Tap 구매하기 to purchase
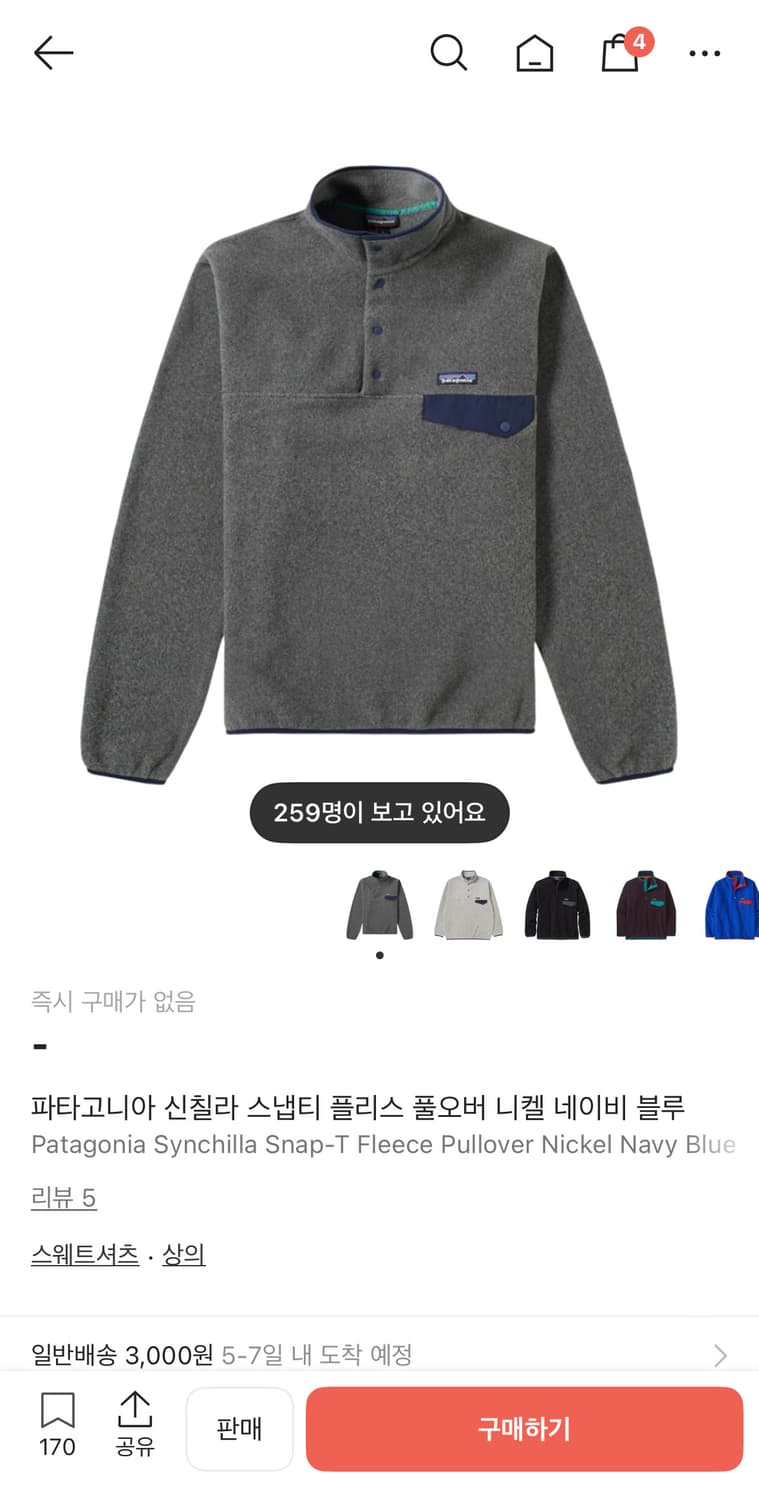 click(524, 1428)
